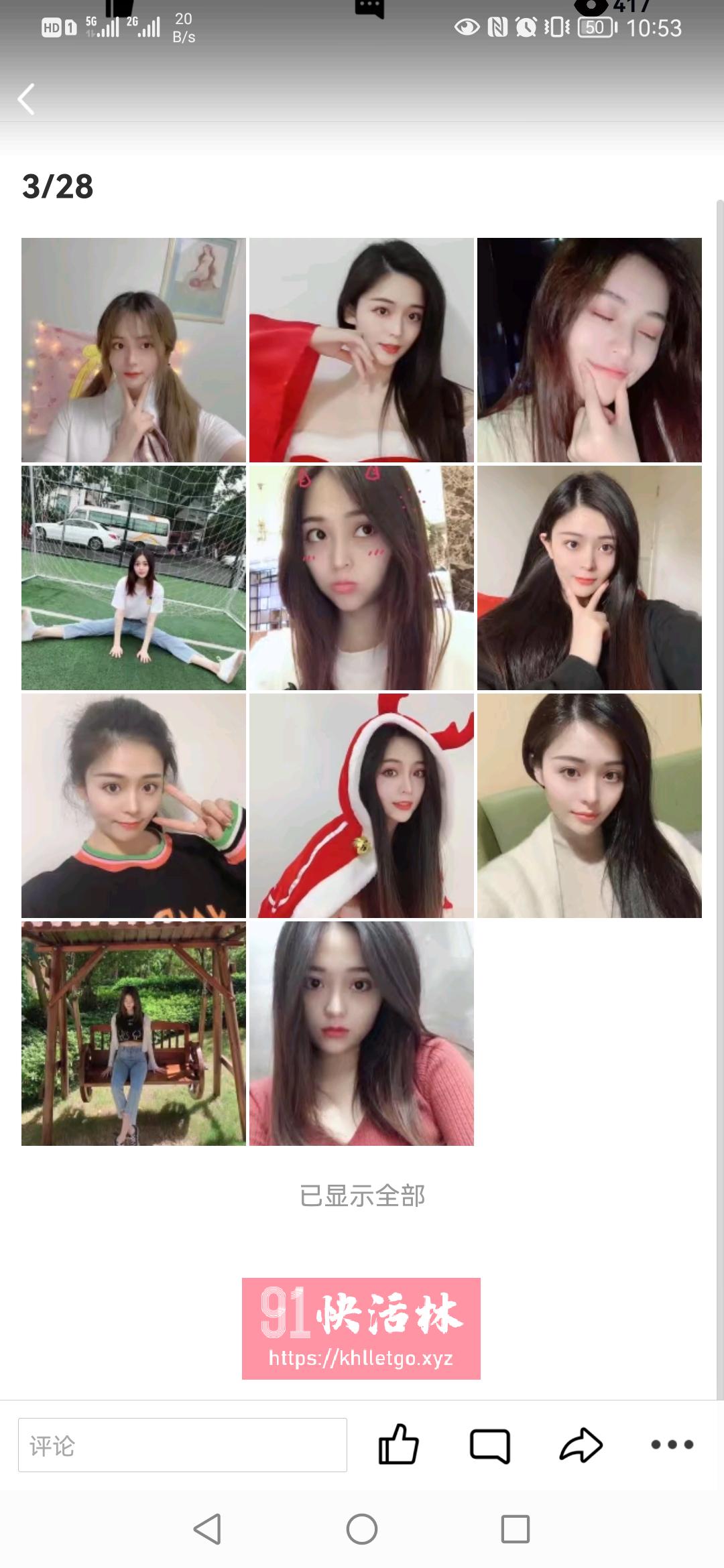
Task: Tap the back arrow at top left
Action: click(27, 99)
